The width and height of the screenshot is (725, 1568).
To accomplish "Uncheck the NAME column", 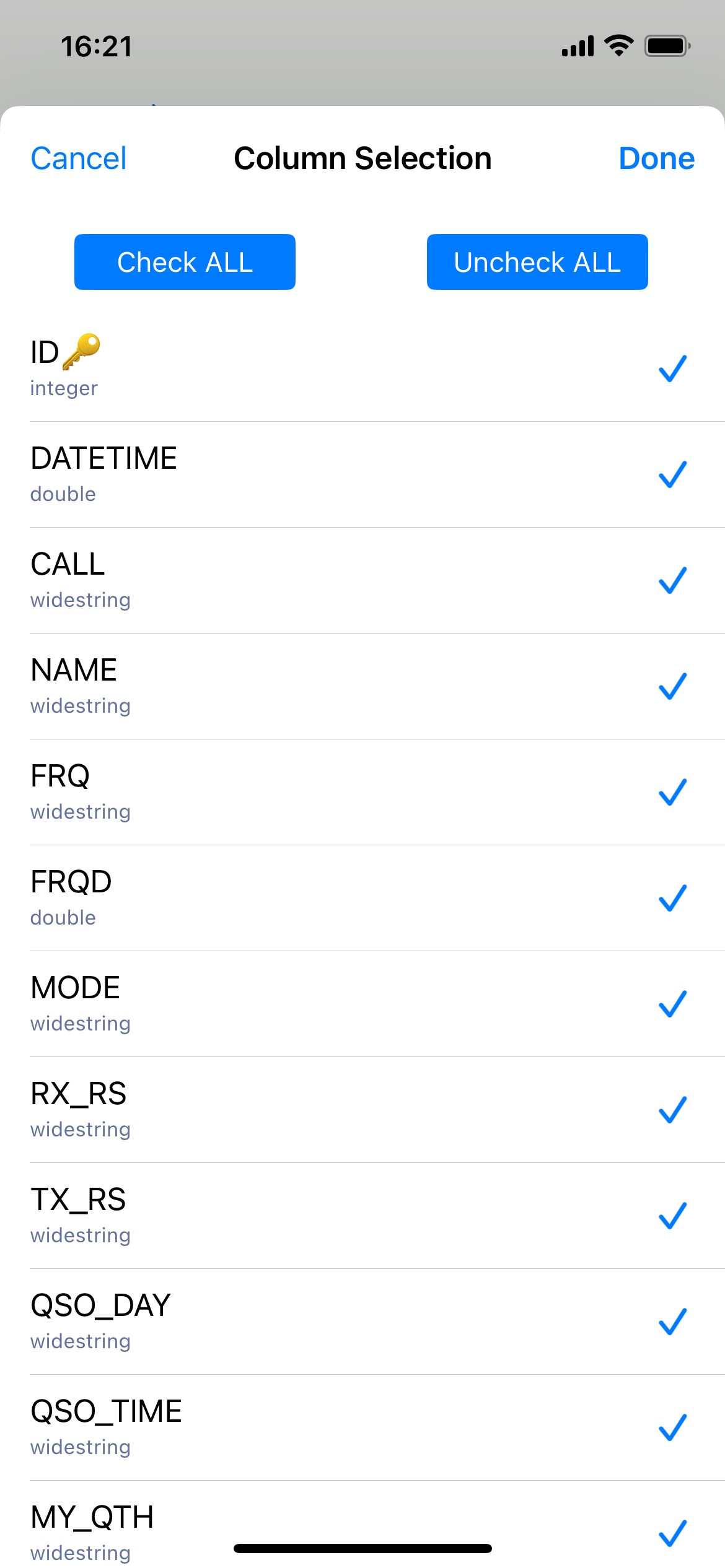I will pos(362,687).
